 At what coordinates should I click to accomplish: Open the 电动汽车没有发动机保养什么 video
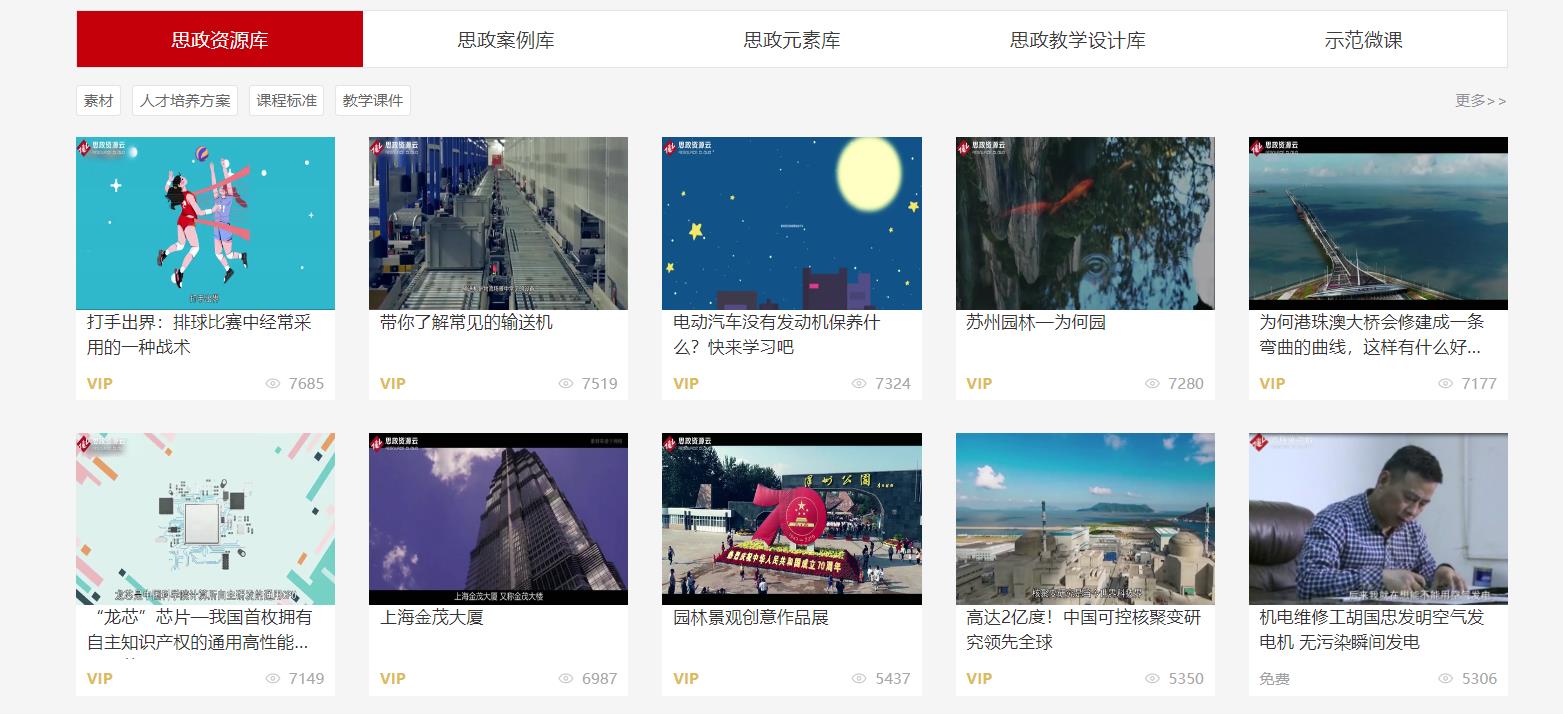click(x=791, y=224)
